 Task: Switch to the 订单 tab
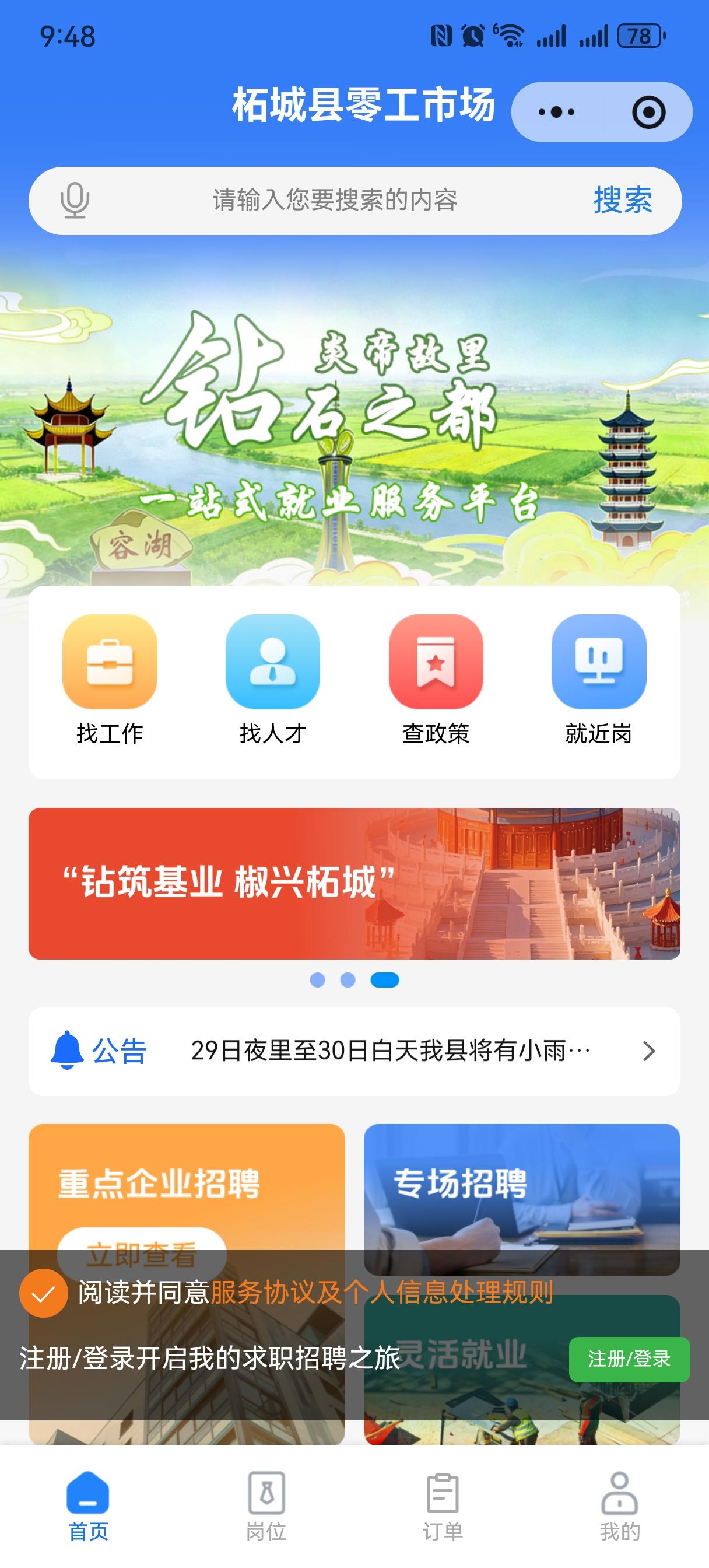[x=443, y=1504]
